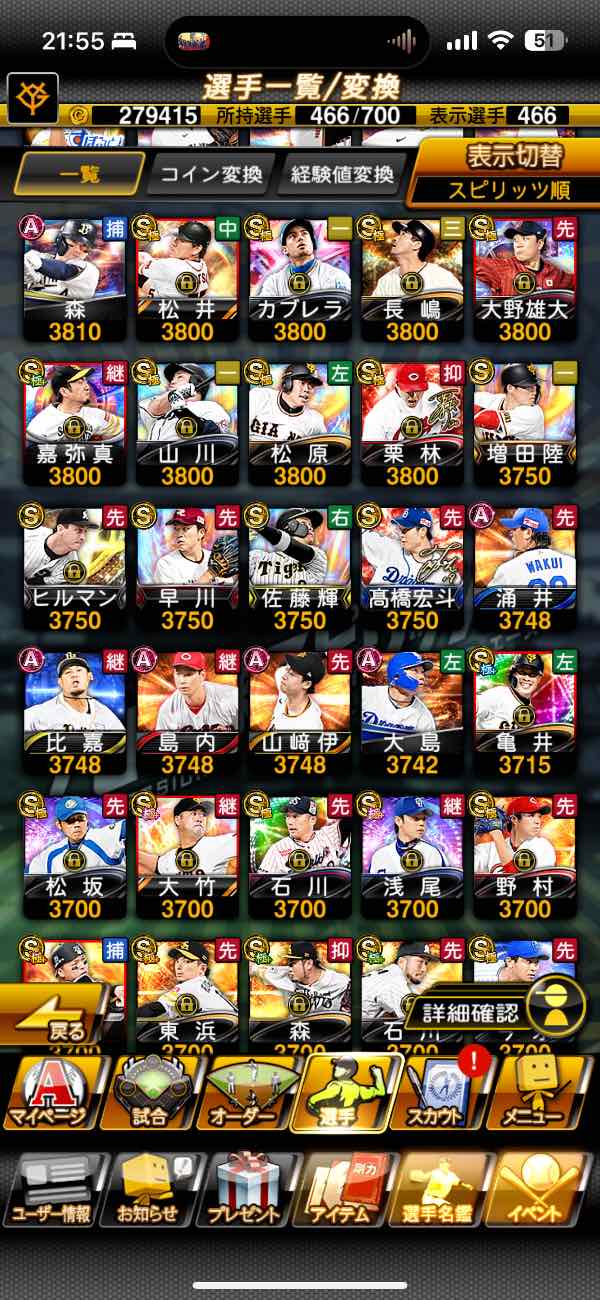Switch to the 経験値変換 tab
Image resolution: width=600 pixels, height=1300 pixels.
[x=341, y=174]
